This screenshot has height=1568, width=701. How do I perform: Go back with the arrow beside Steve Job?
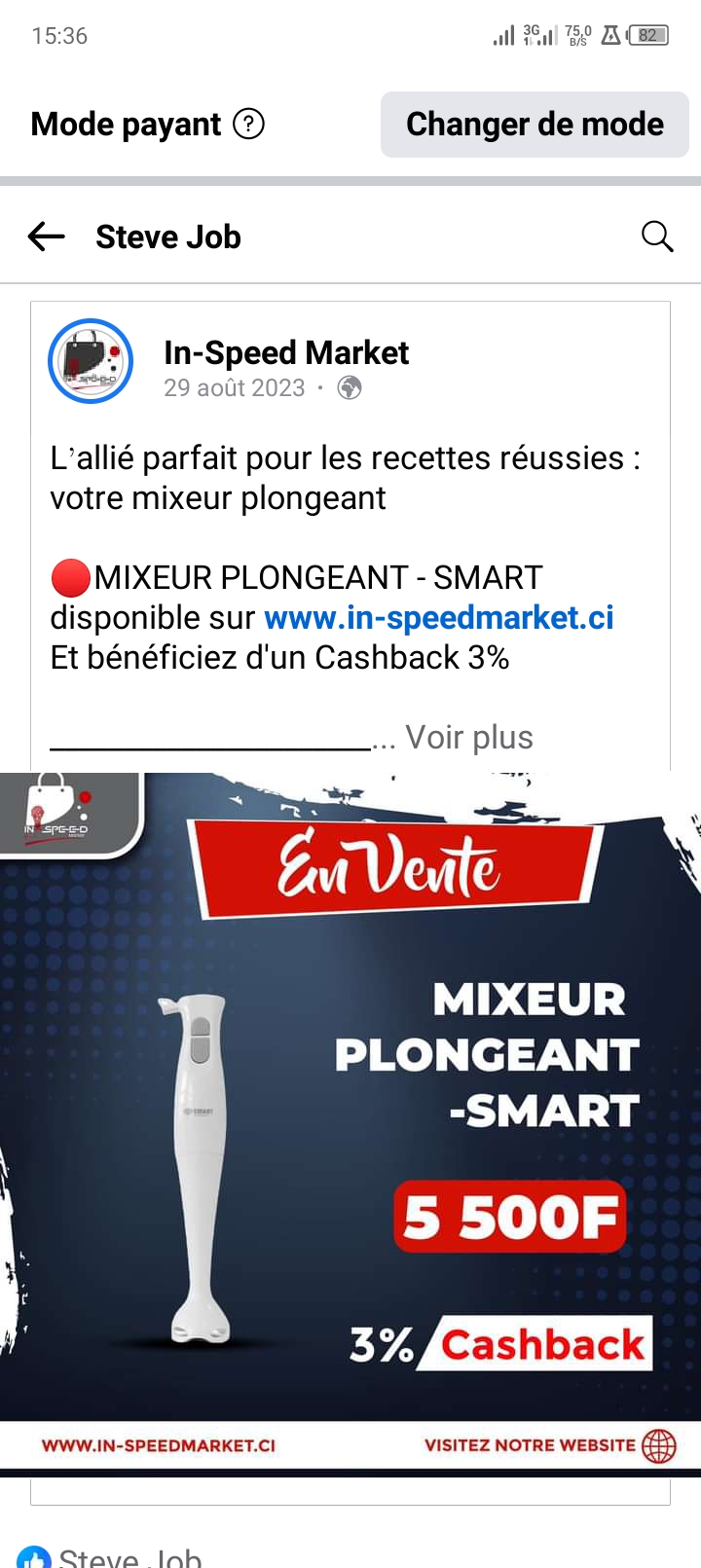[x=46, y=237]
